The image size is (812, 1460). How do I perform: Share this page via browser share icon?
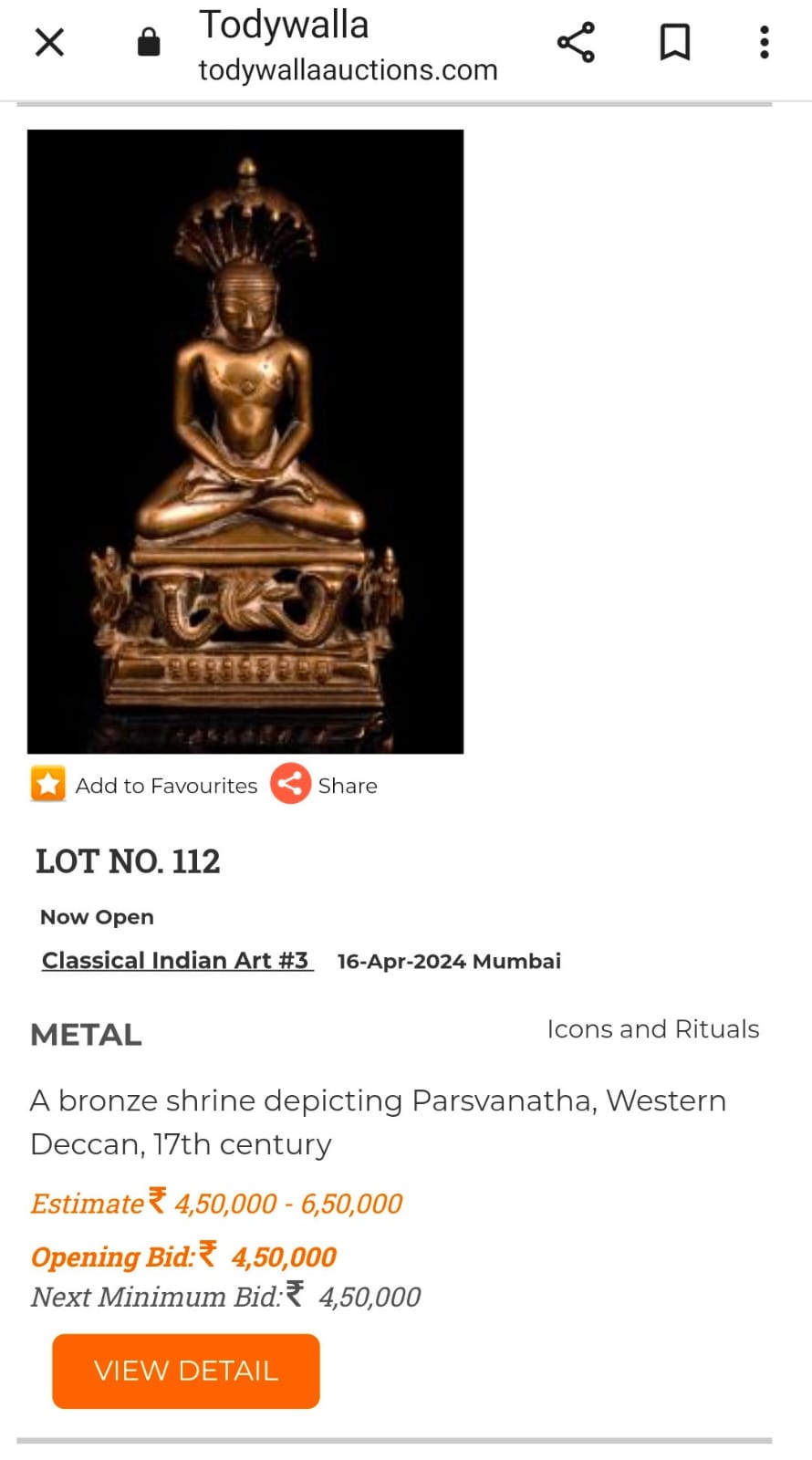(x=576, y=42)
